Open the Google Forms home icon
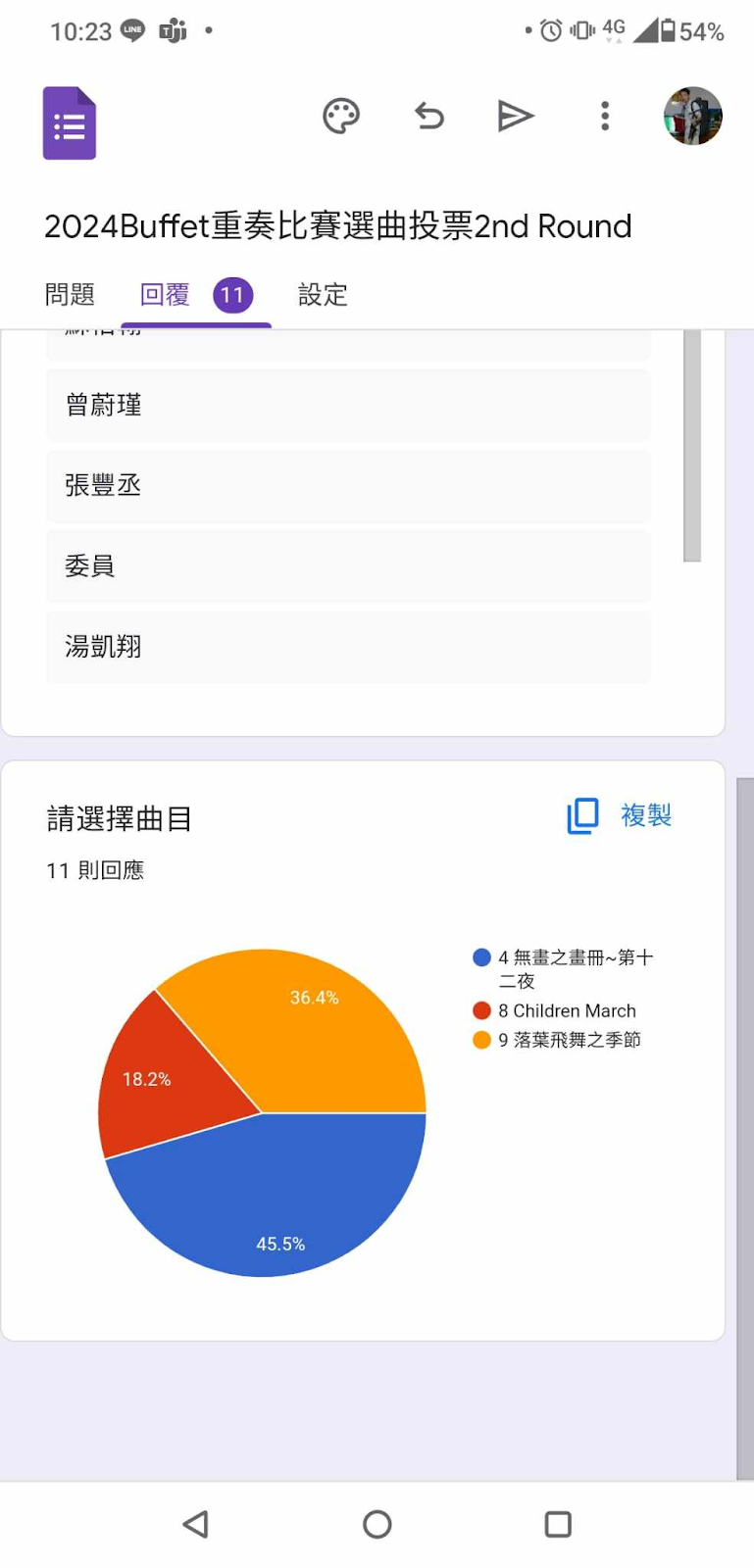The width and height of the screenshot is (754, 1568). 70,123
